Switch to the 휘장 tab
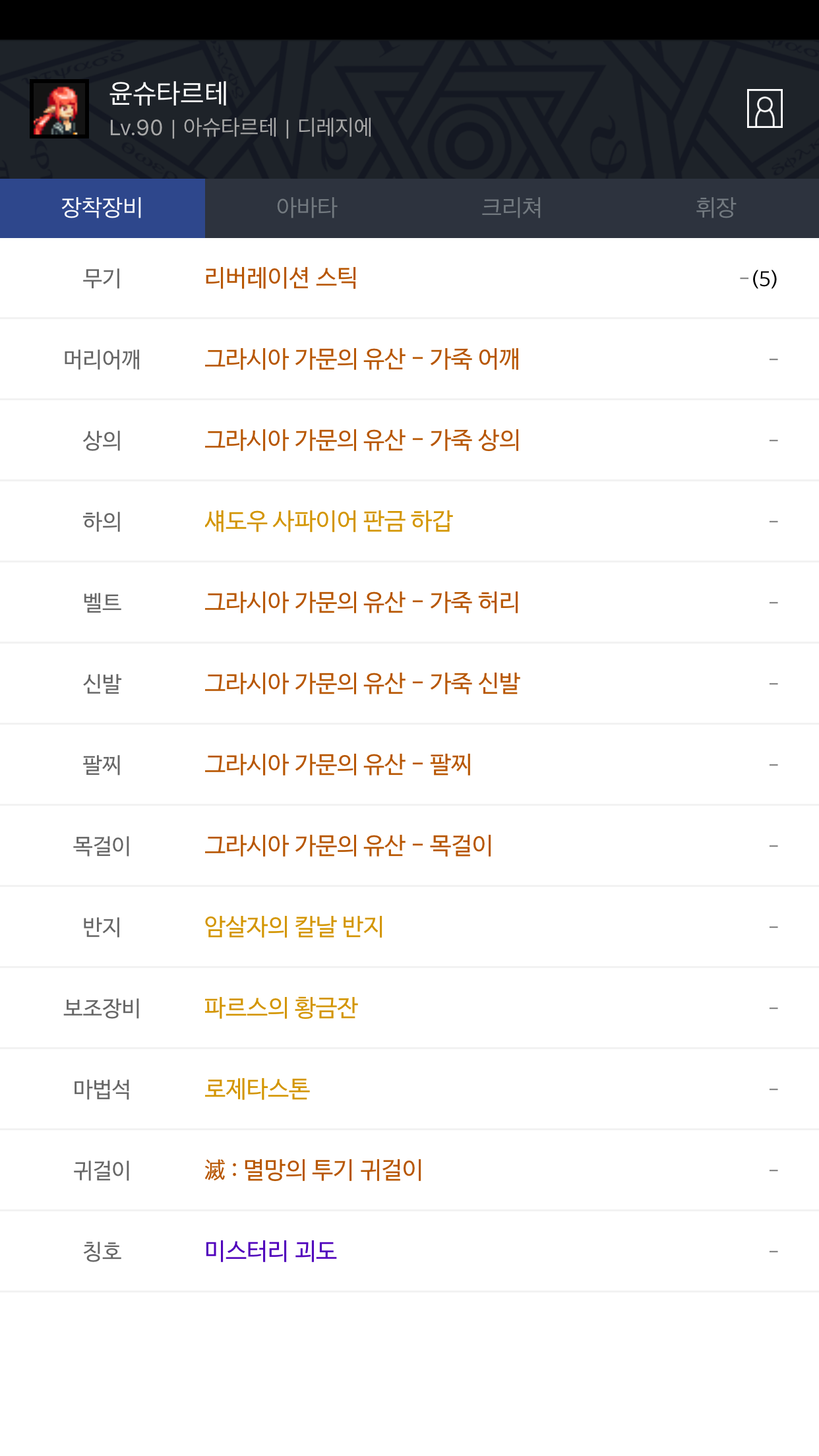 pos(716,208)
